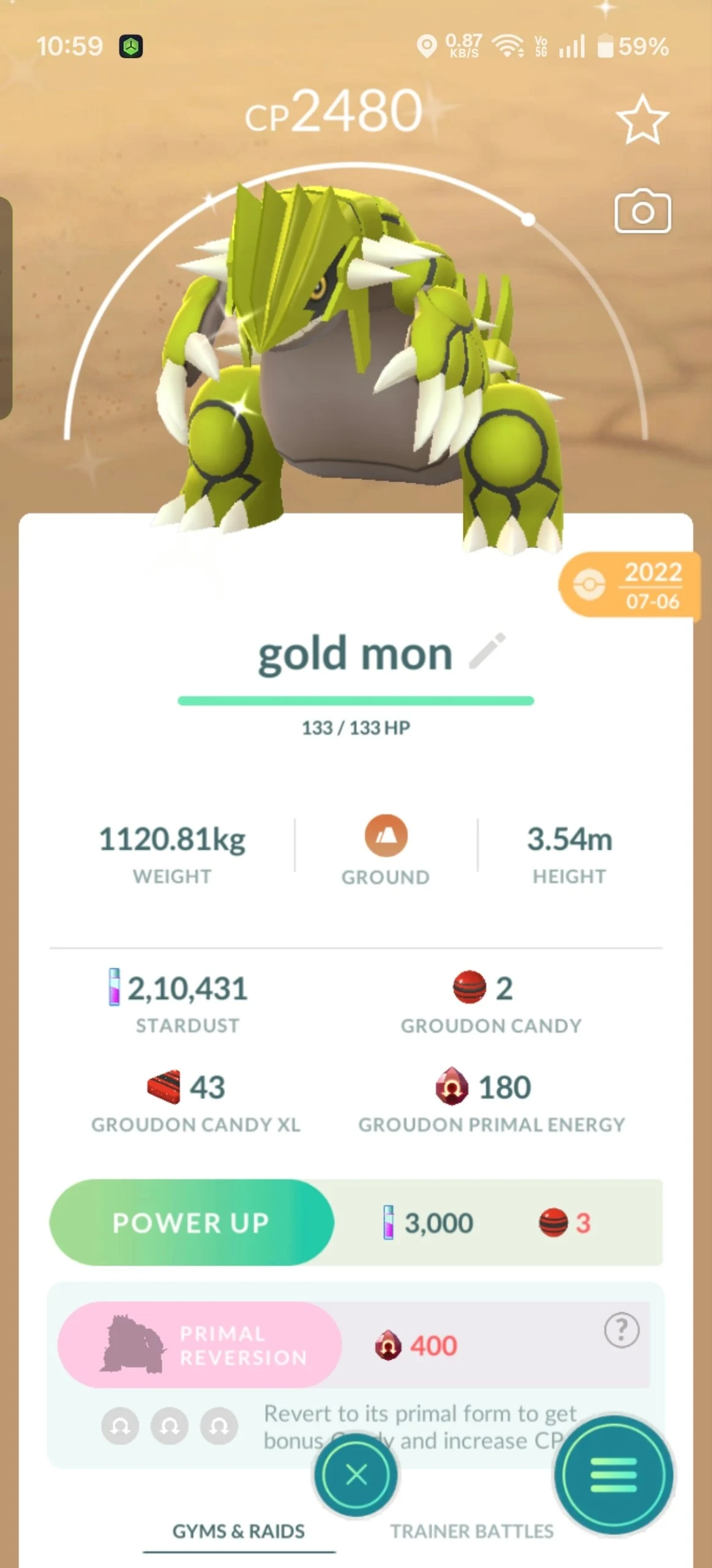Open the Primal Reversion help icon
Viewport: 712px width, 1568px height.
click(621, 1330)
